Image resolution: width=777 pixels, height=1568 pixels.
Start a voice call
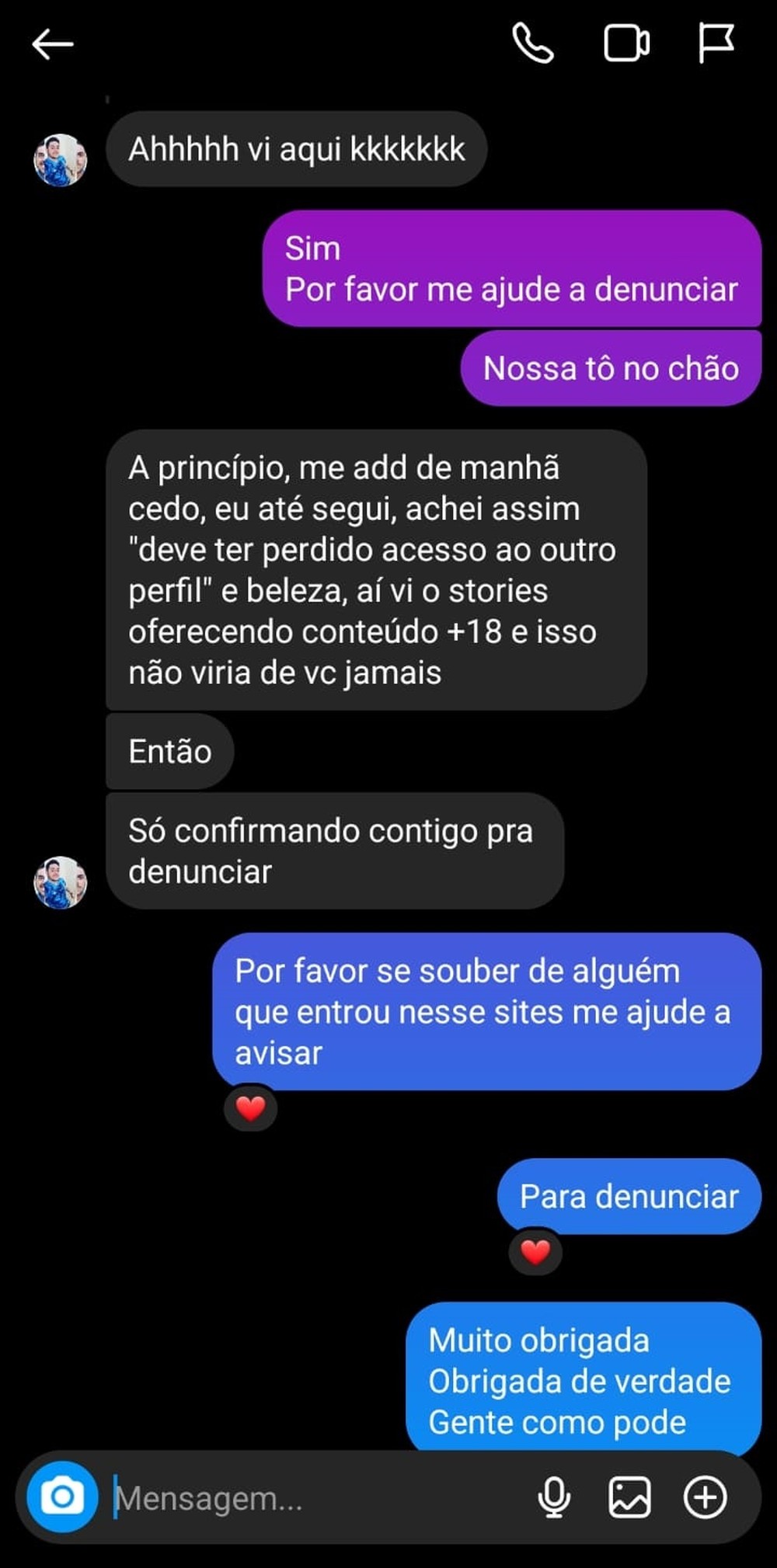533,43
